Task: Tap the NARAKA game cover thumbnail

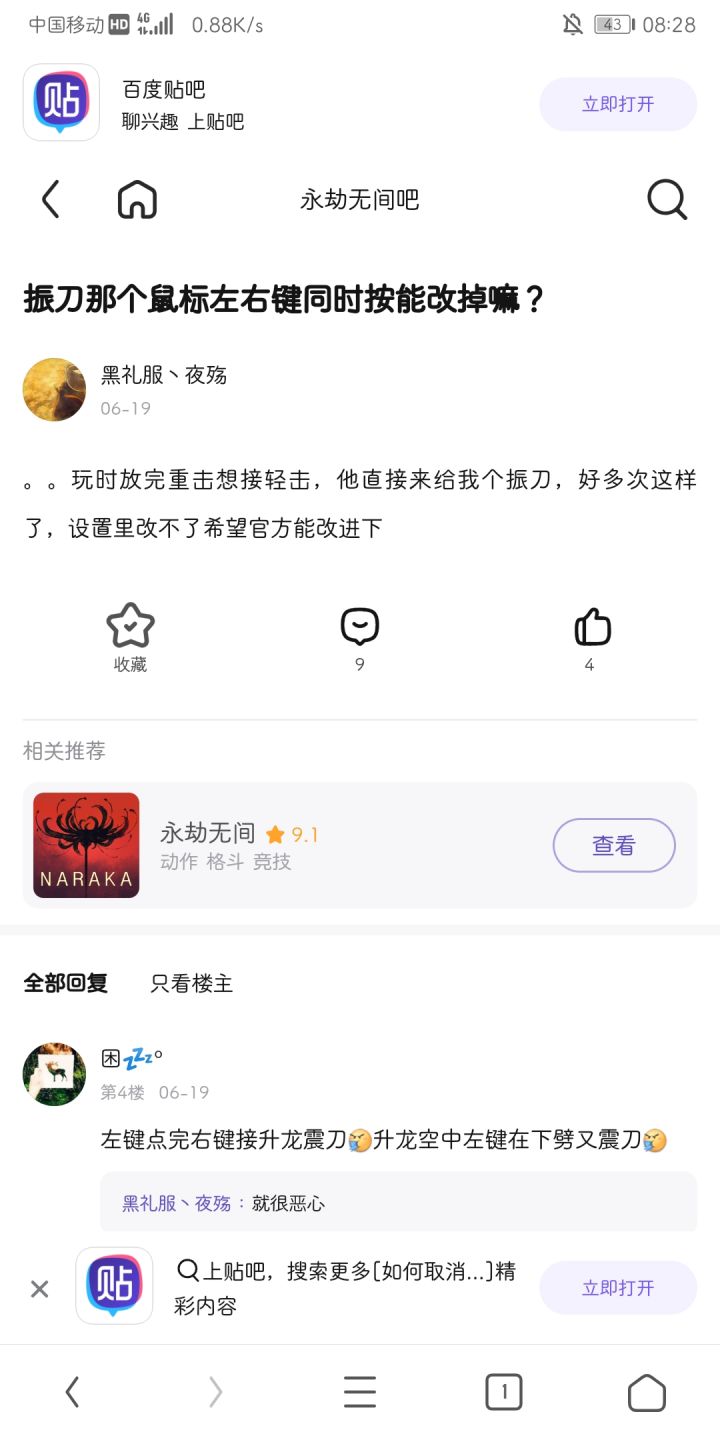Action: pos(85,845)
